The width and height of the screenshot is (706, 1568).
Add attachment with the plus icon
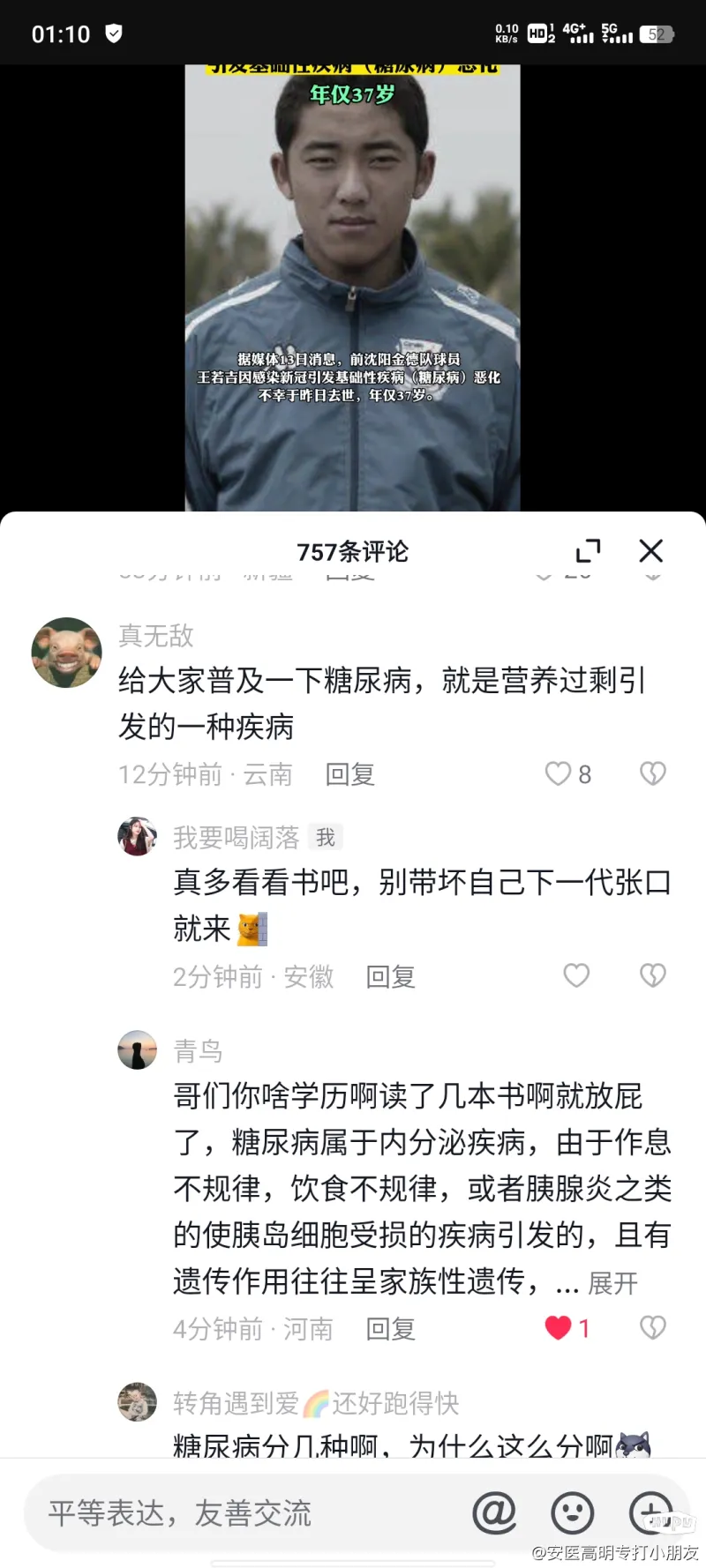[650, 1513]
